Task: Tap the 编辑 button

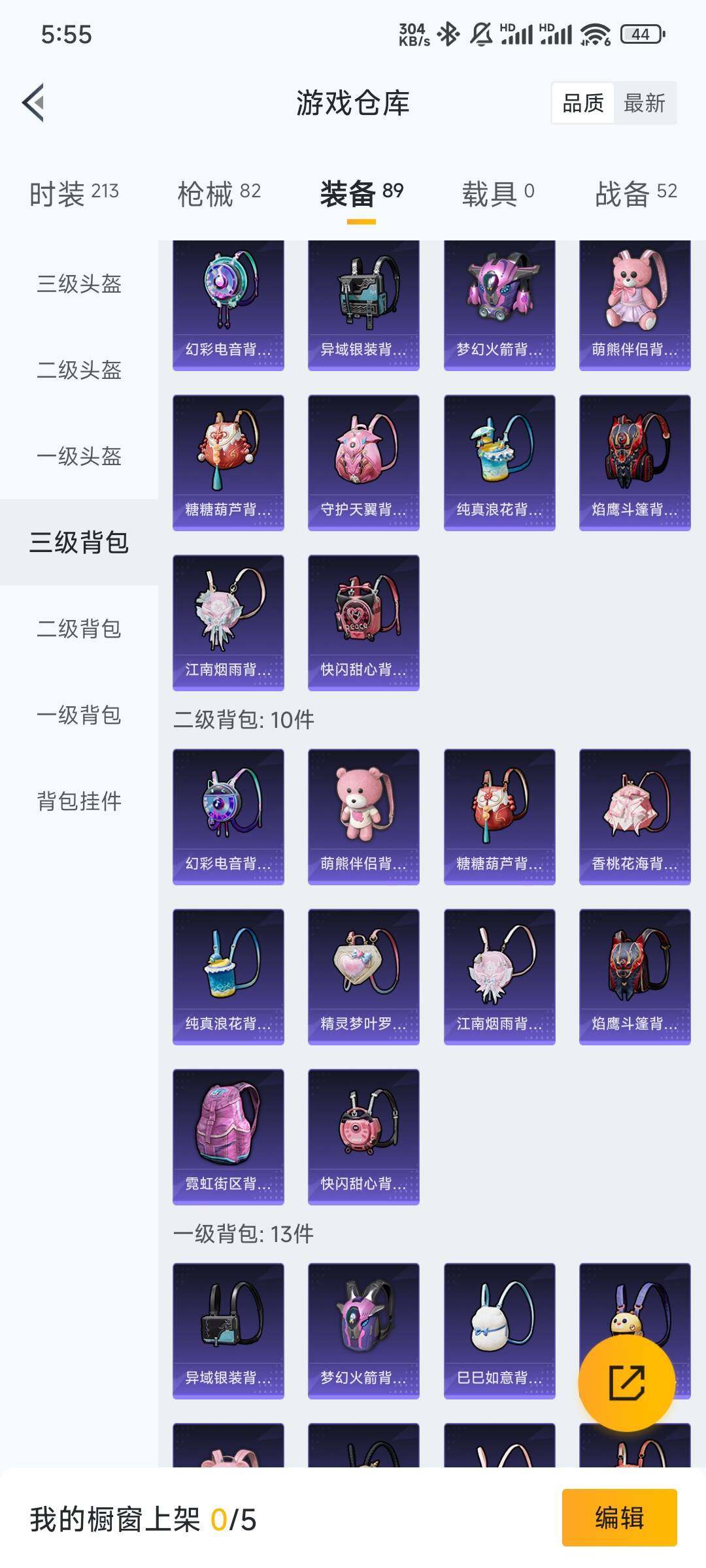Action: 619,1517
